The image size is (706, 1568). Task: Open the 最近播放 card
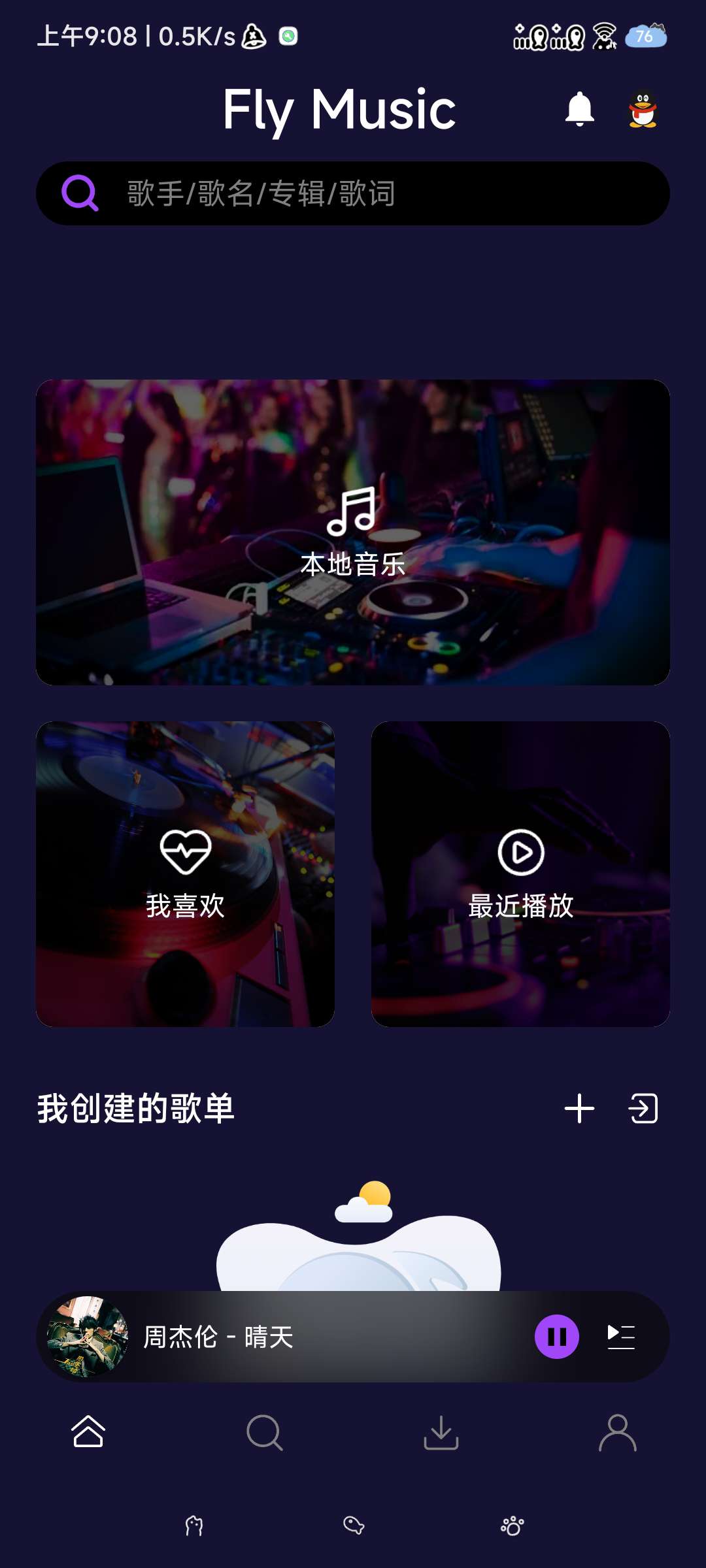click(x=520, y=874)
